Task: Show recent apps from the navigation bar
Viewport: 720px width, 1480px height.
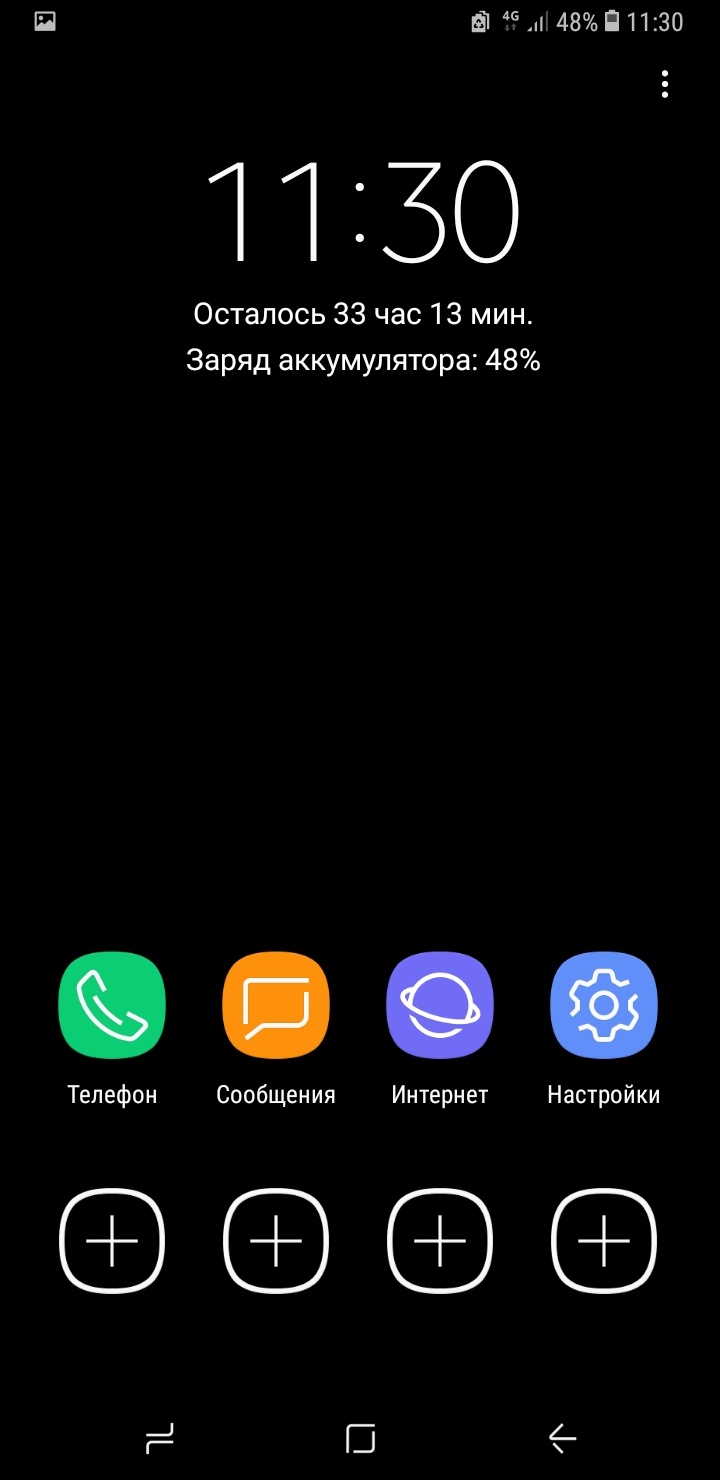Action: tap(160, 1438)
